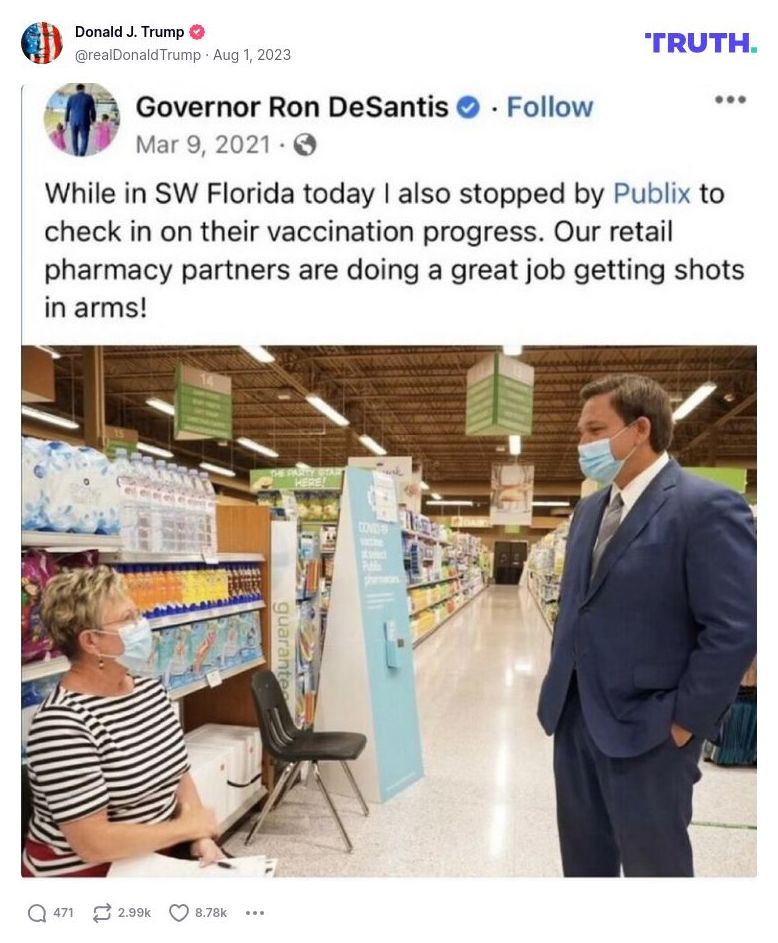ReTruth this post

click(102, 913)
